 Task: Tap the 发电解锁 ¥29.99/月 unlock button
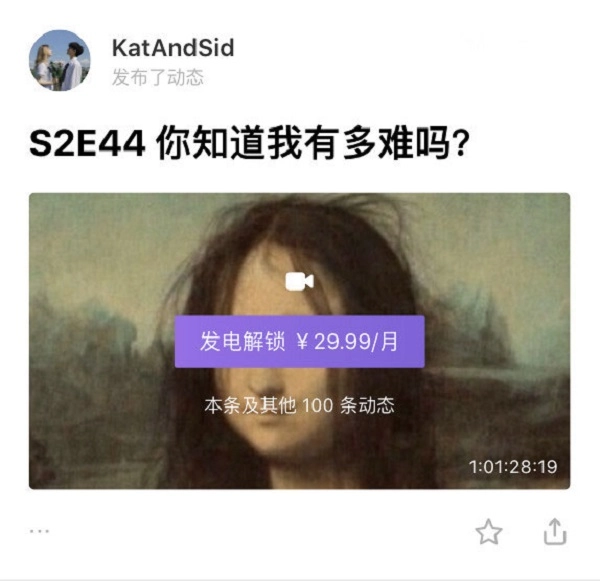pos(299,342)
